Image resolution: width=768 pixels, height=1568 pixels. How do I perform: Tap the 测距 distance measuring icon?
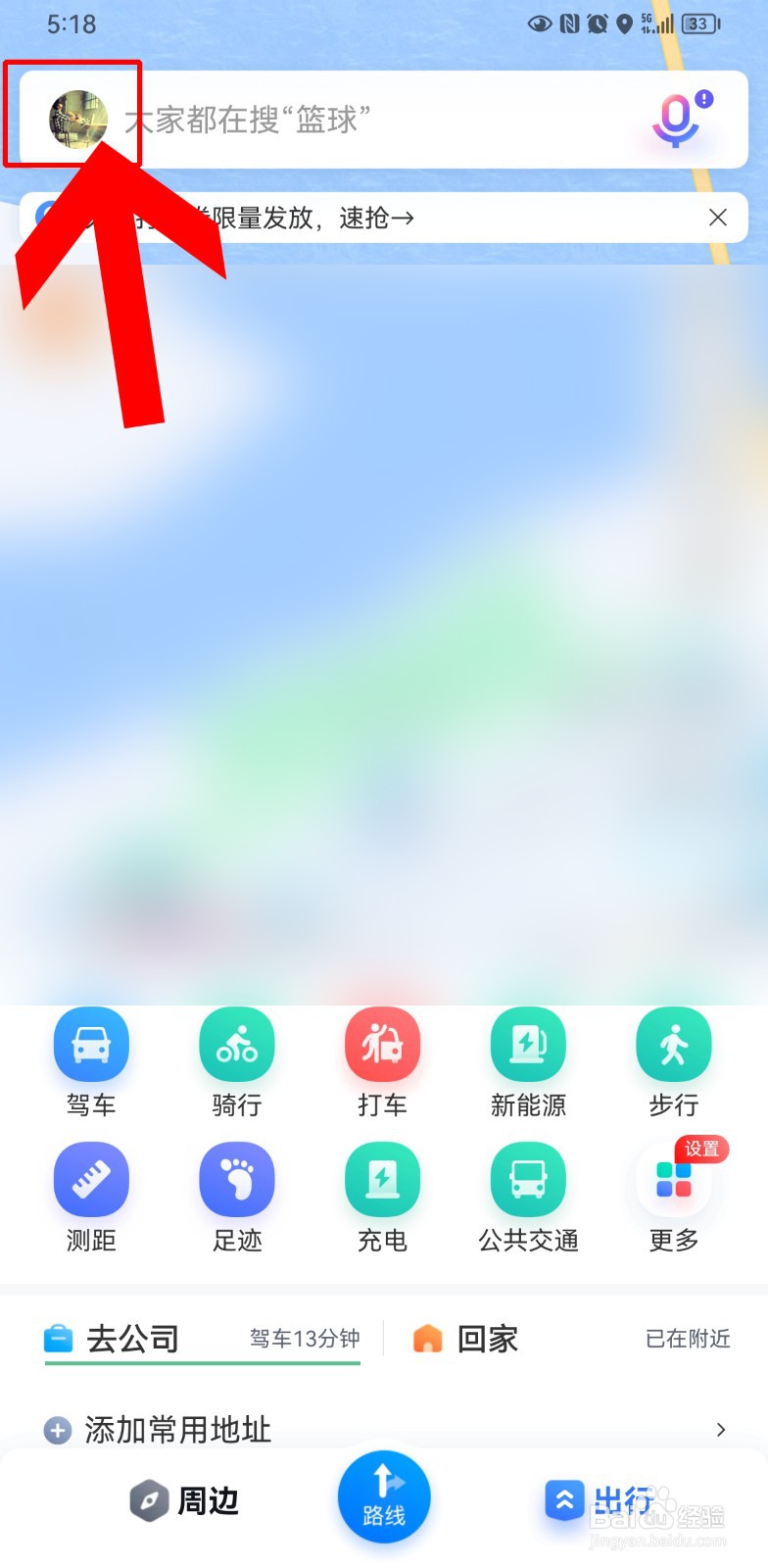(91, 1179)
